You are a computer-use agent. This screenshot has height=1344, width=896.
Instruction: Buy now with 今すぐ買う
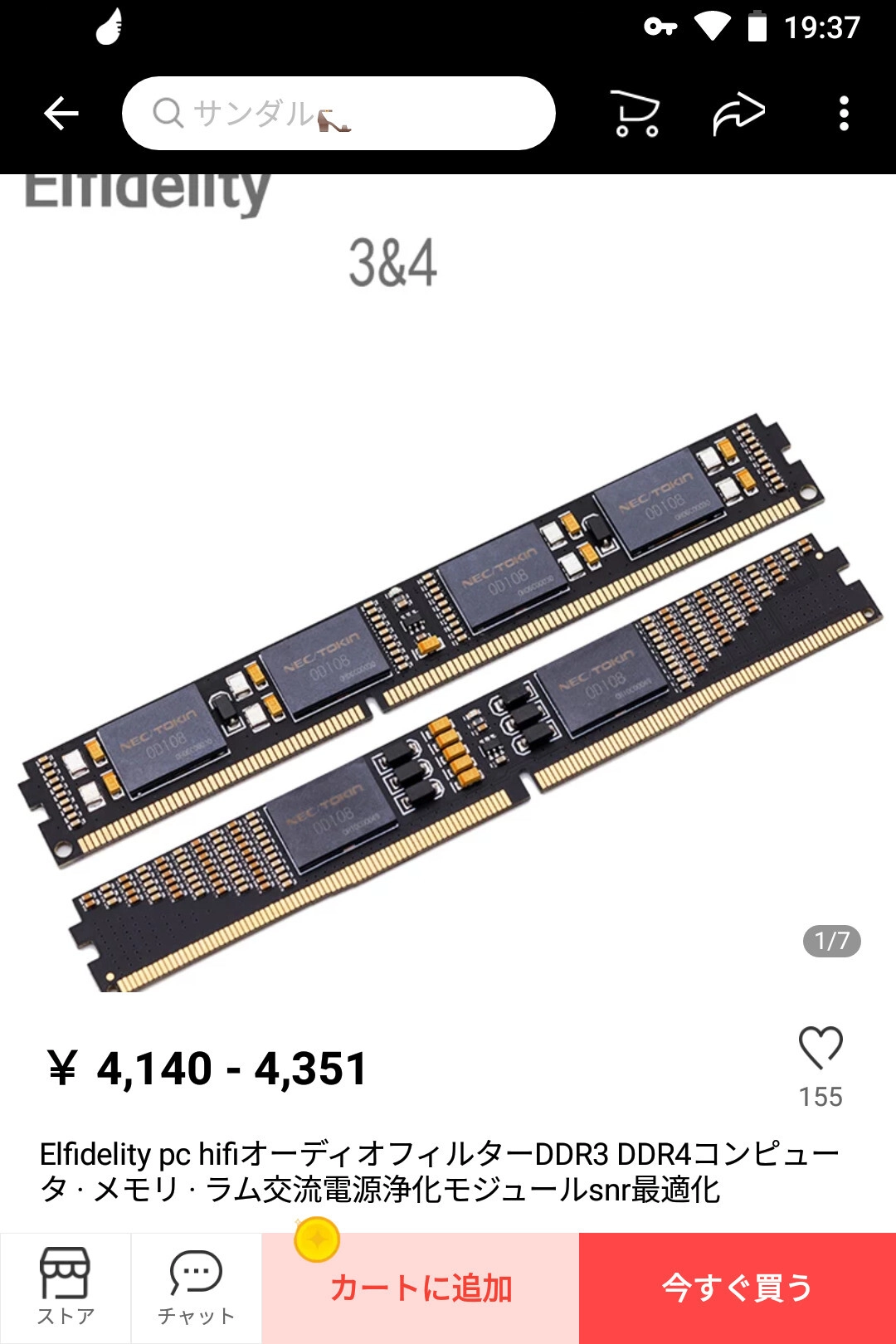click(737, 1288)
